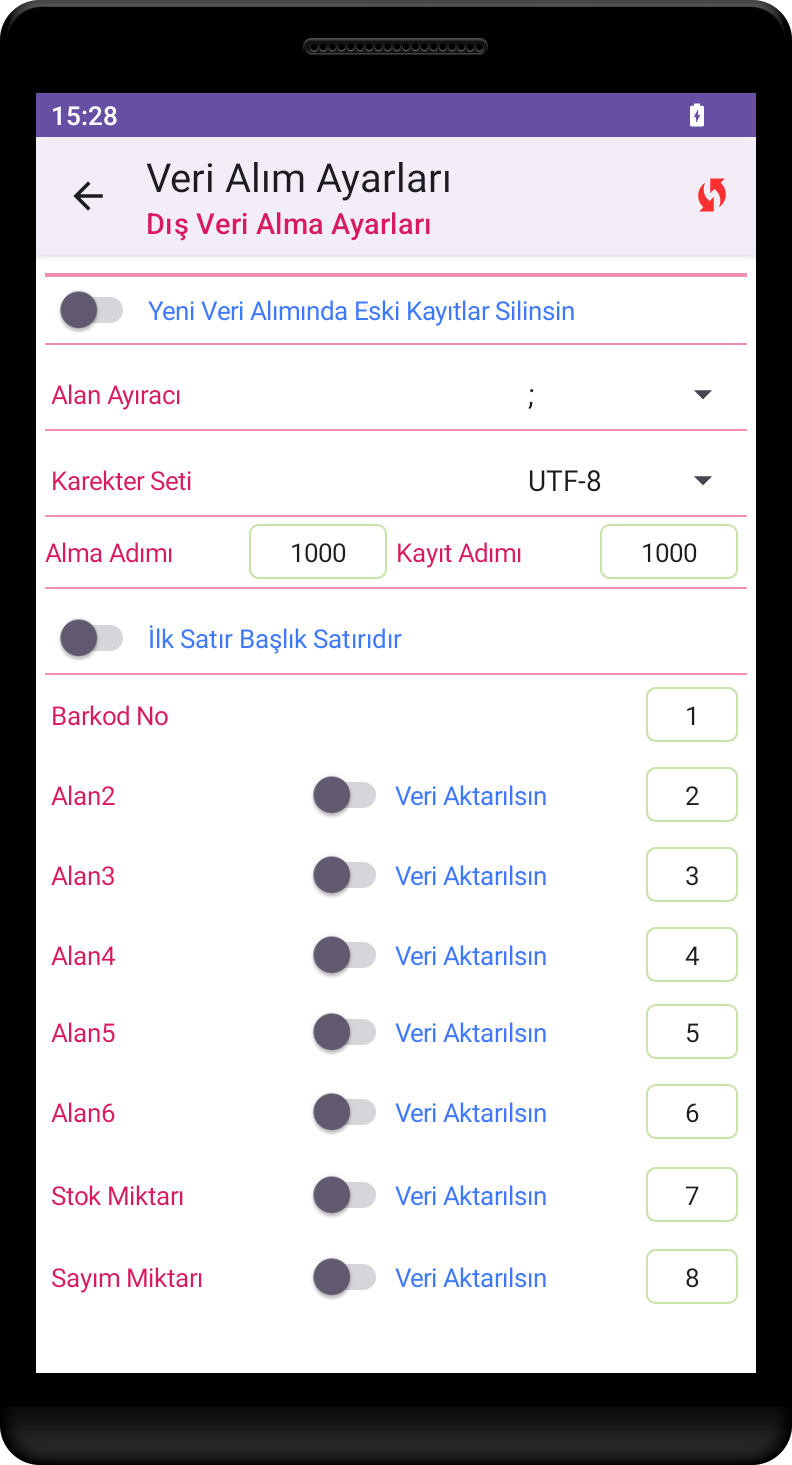Tap the red refresh sync icon

[711, 195]
